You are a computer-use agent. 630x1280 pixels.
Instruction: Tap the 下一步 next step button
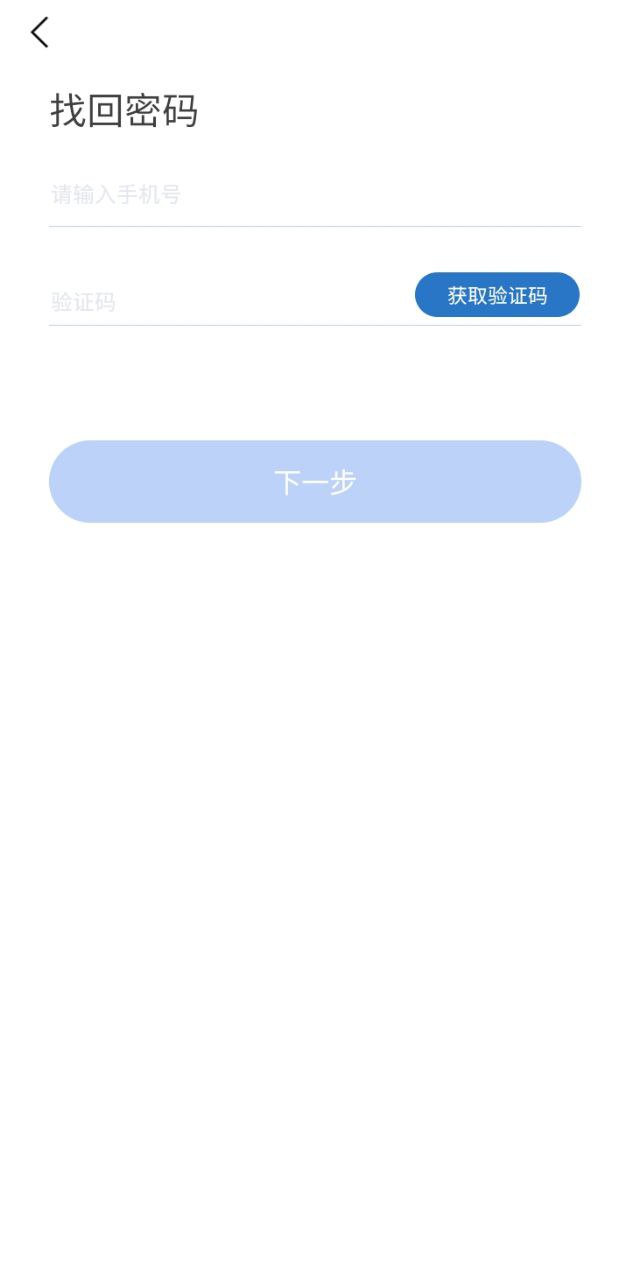tap(315, 482)
